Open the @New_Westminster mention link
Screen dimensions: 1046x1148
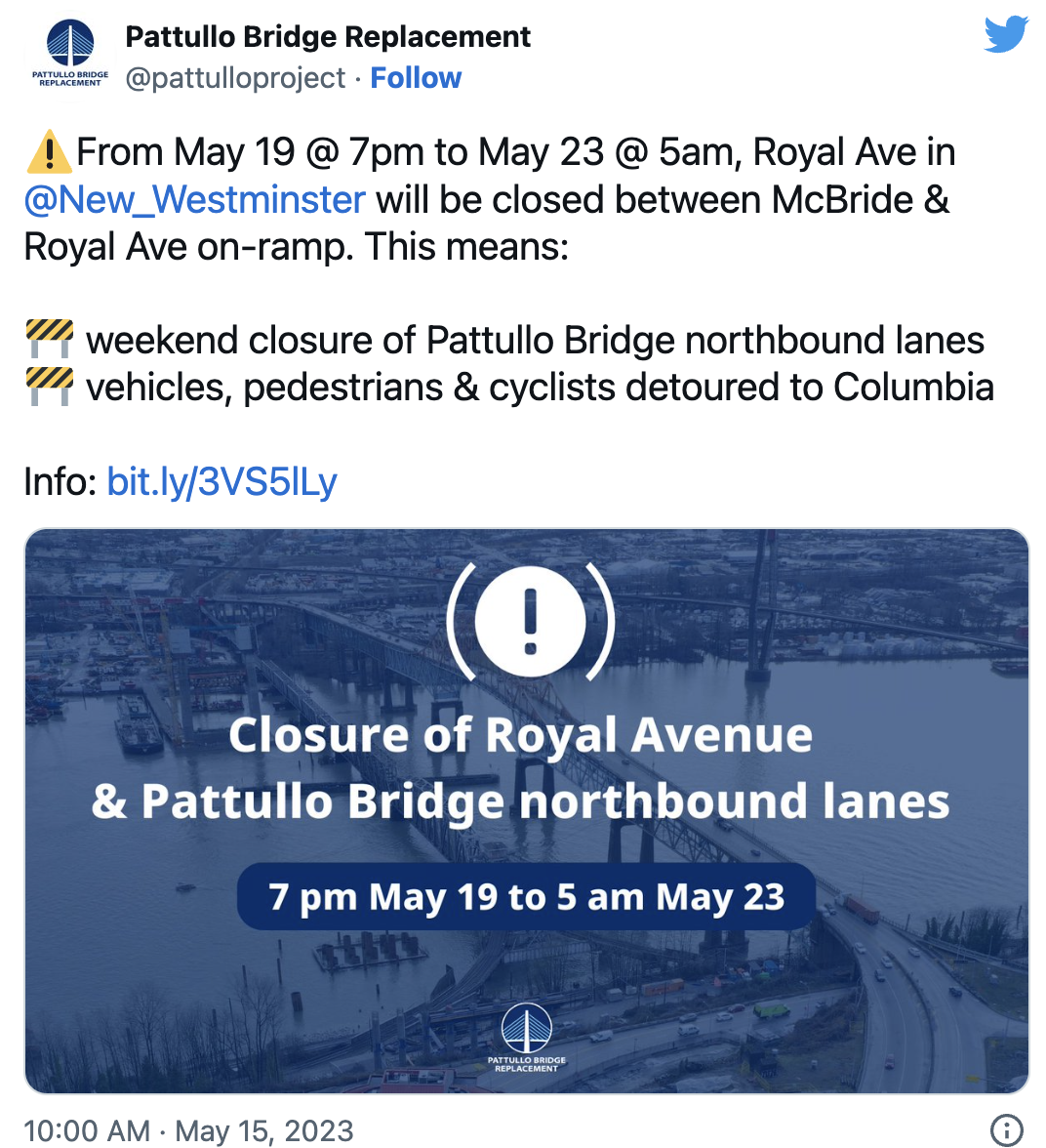[x=195, y=200]
